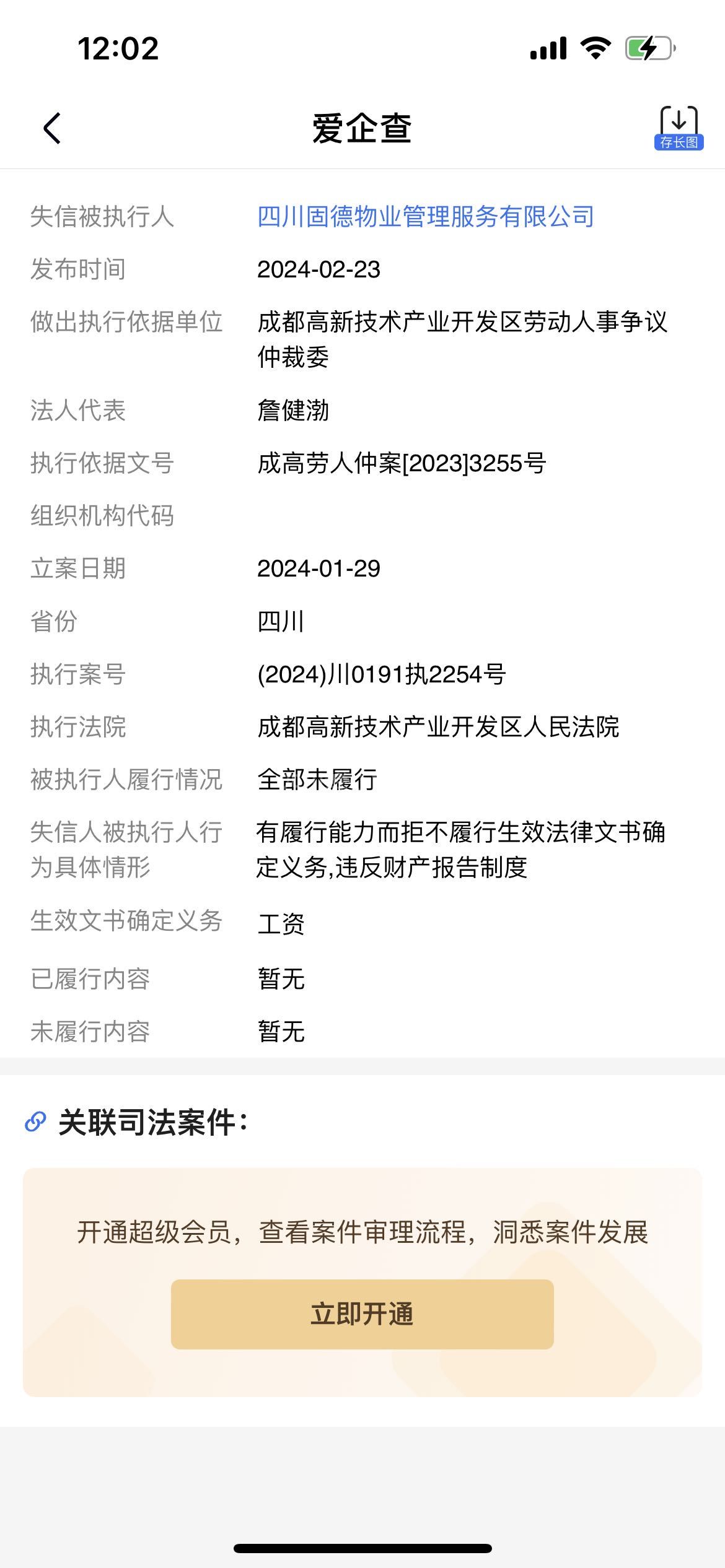Tap the 立即开通 membership button
Viewport: 725px width, 1568px height.
pos(362,1314)
